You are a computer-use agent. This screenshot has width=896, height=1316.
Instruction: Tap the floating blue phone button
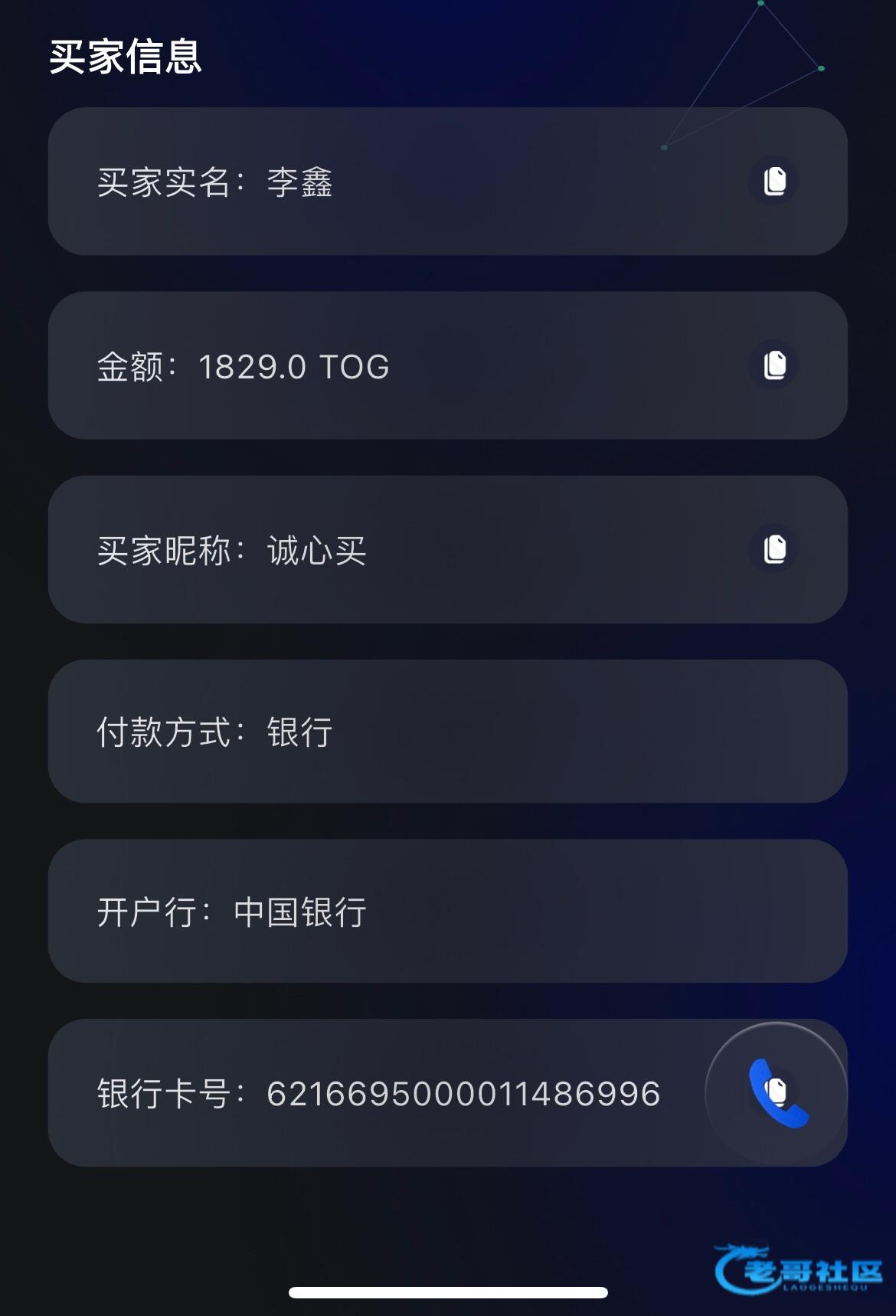[x=777, y=1092]
